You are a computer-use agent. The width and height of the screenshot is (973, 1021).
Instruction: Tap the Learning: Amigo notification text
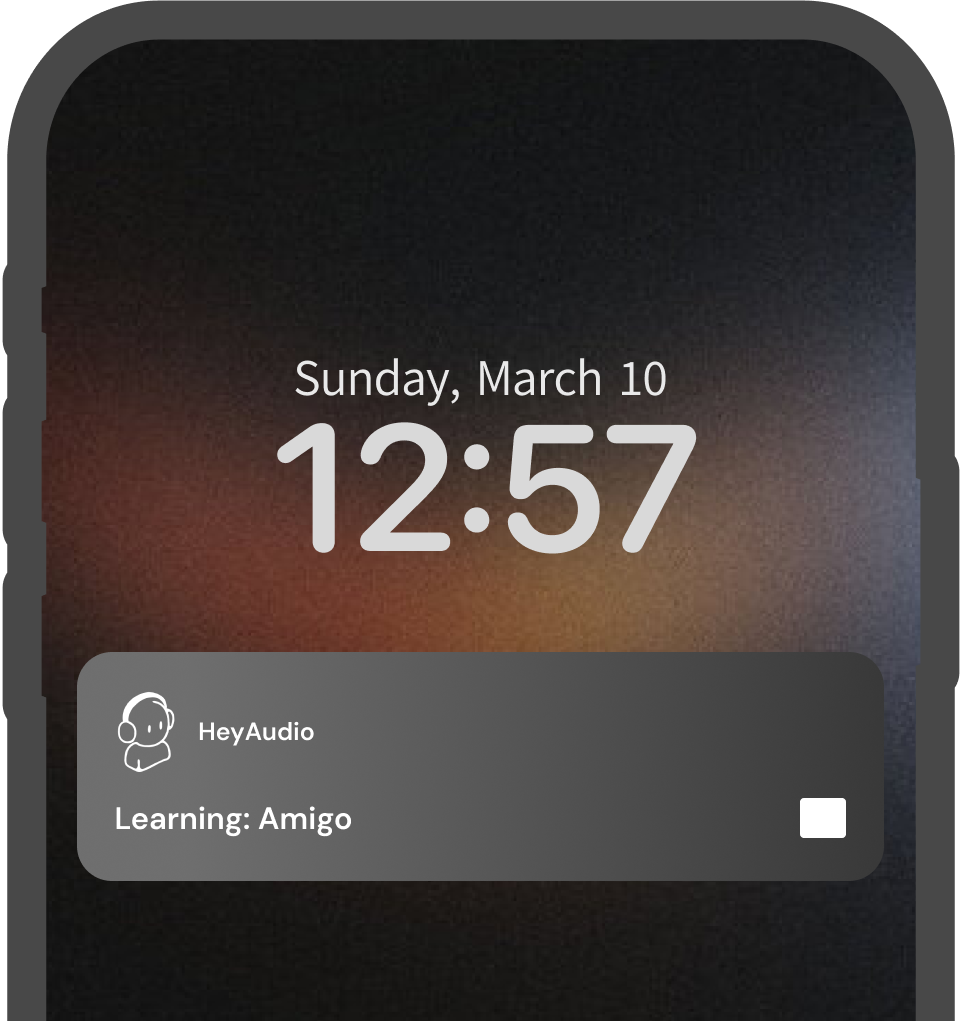click(x=233, y=818)
